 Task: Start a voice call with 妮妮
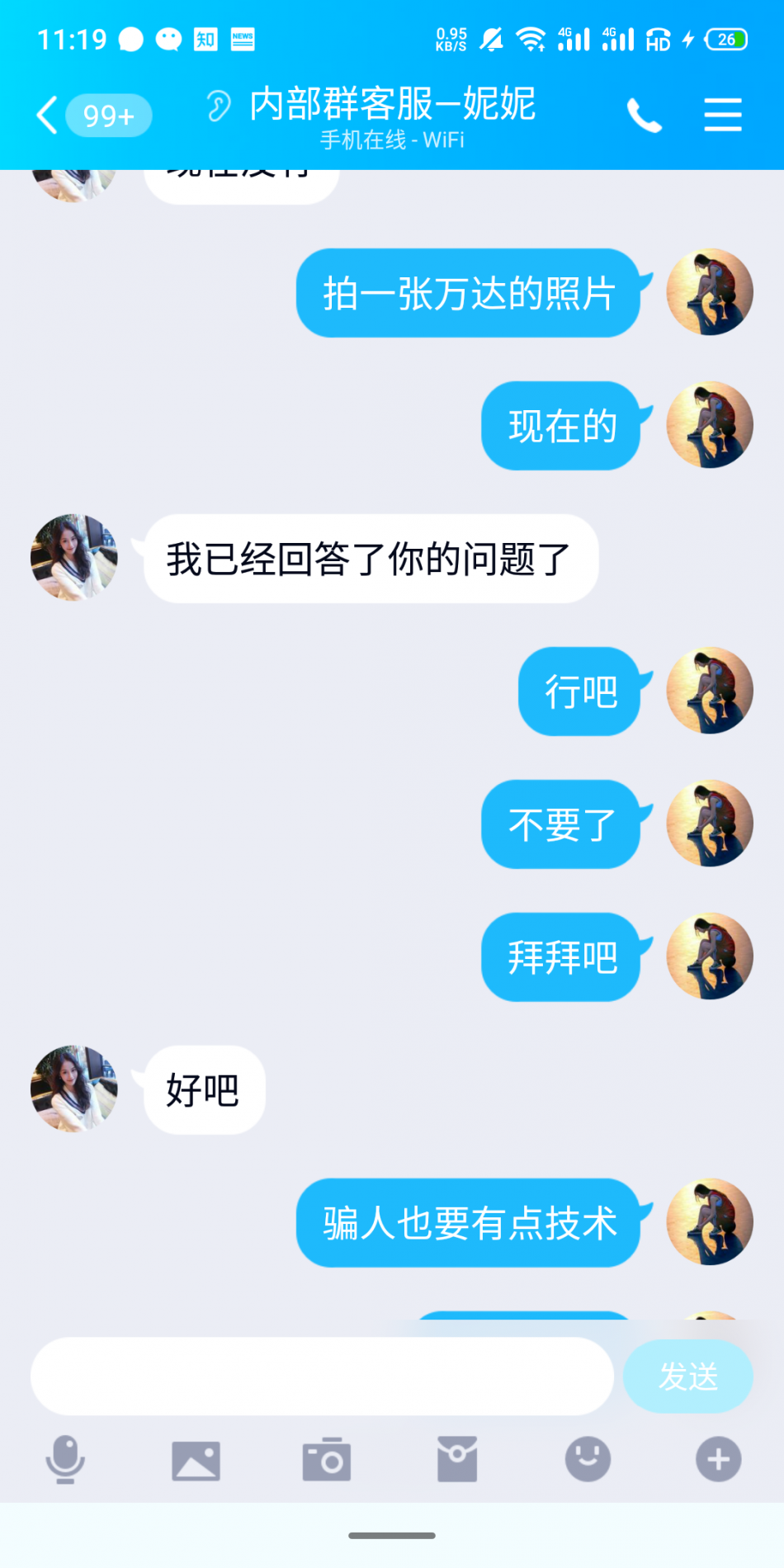[x=644, y=115]
